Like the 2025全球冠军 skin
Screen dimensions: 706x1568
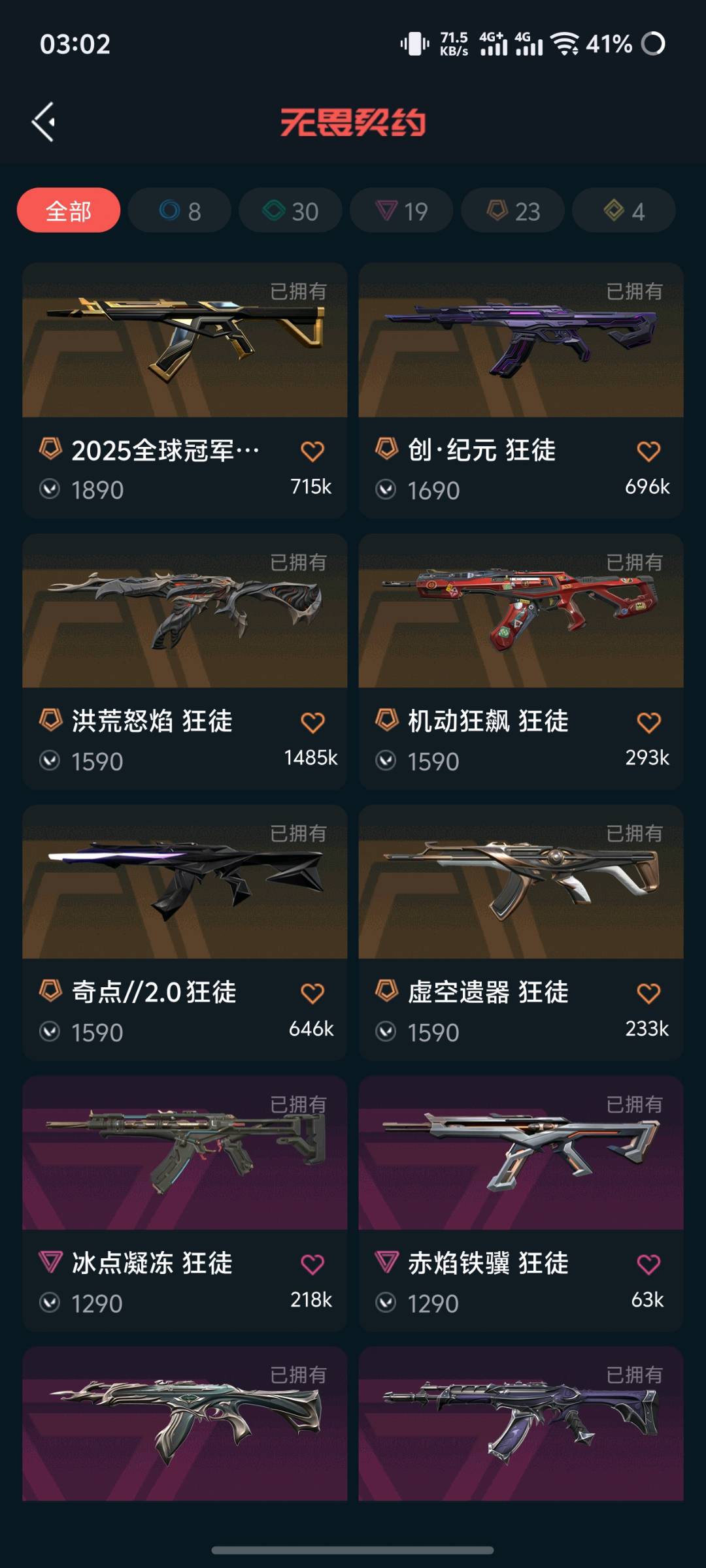[x=312, y=451]
